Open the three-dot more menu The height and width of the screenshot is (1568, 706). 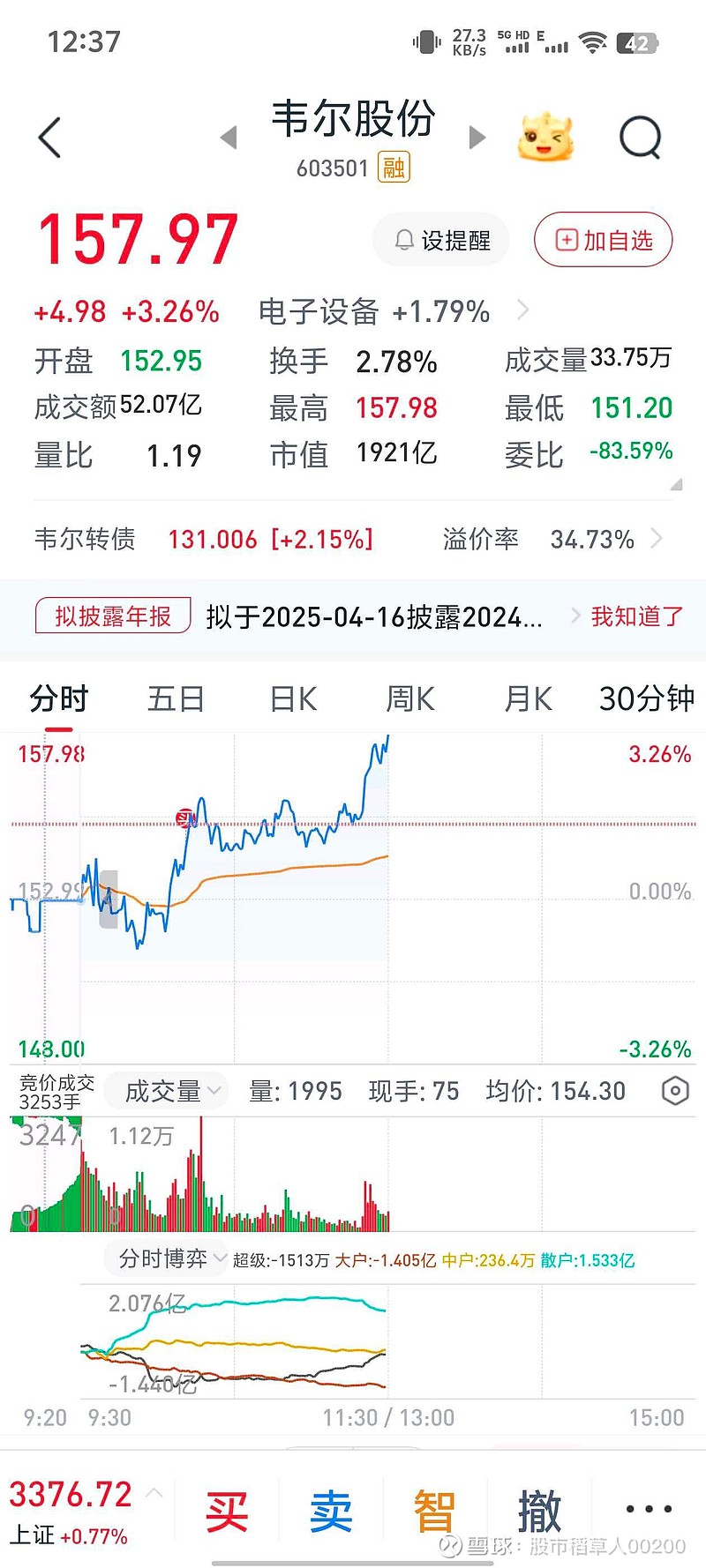tap(649, 1509)
